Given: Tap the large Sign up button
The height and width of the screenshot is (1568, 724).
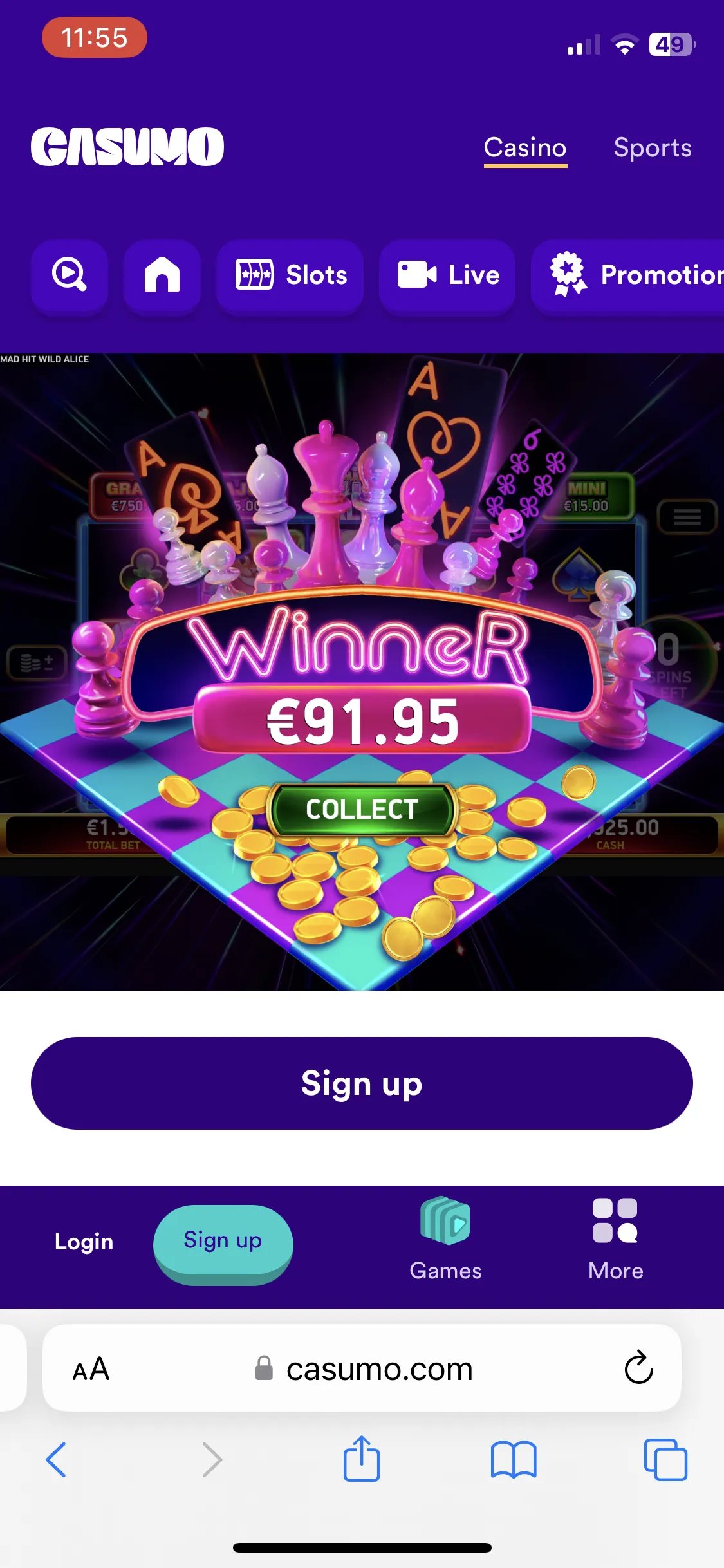Looking at the screenshot, I should tap(362, 1083).
